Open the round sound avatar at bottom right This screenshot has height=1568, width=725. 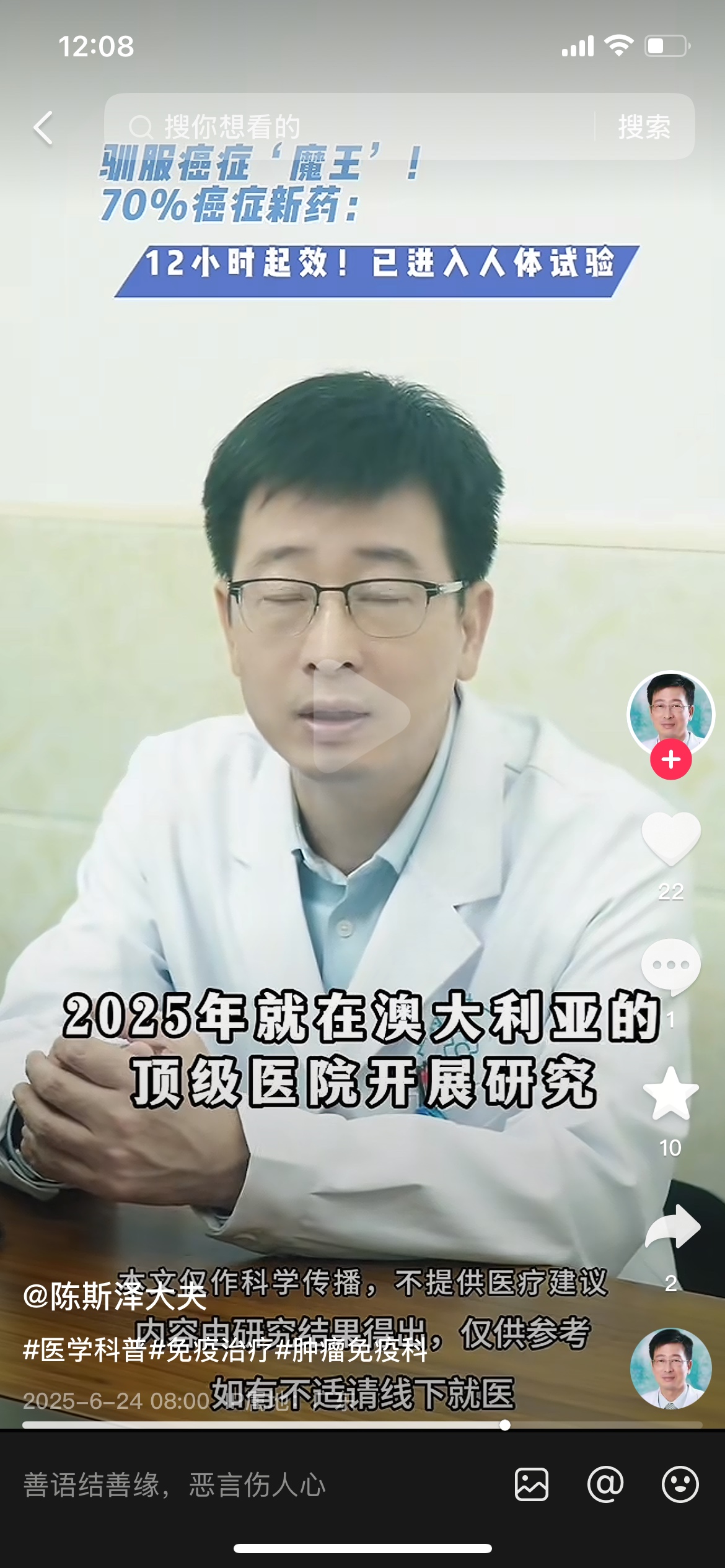click(x=670, y=1369)
